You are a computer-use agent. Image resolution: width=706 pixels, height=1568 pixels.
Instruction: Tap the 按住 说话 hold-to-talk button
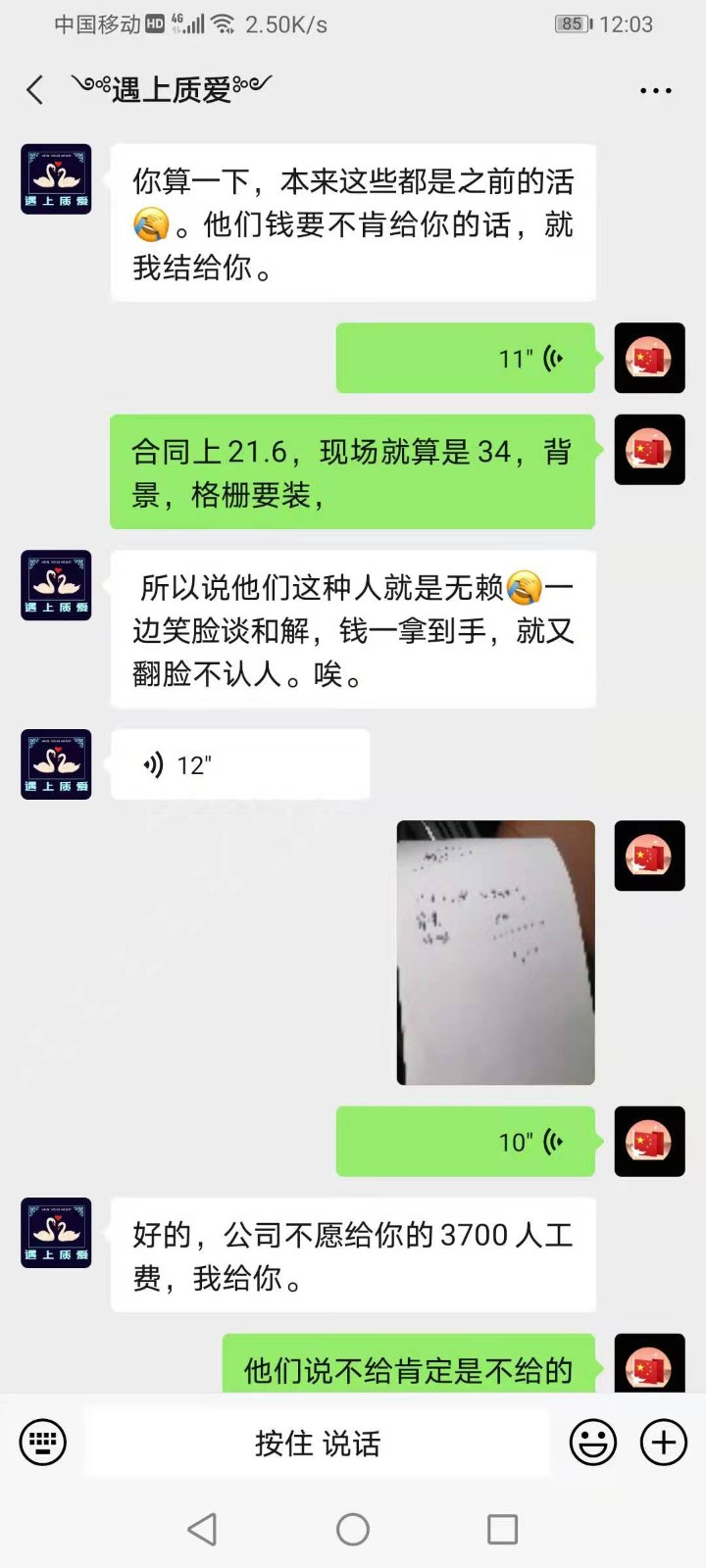pyautogui.click(x=317, y=1443)
